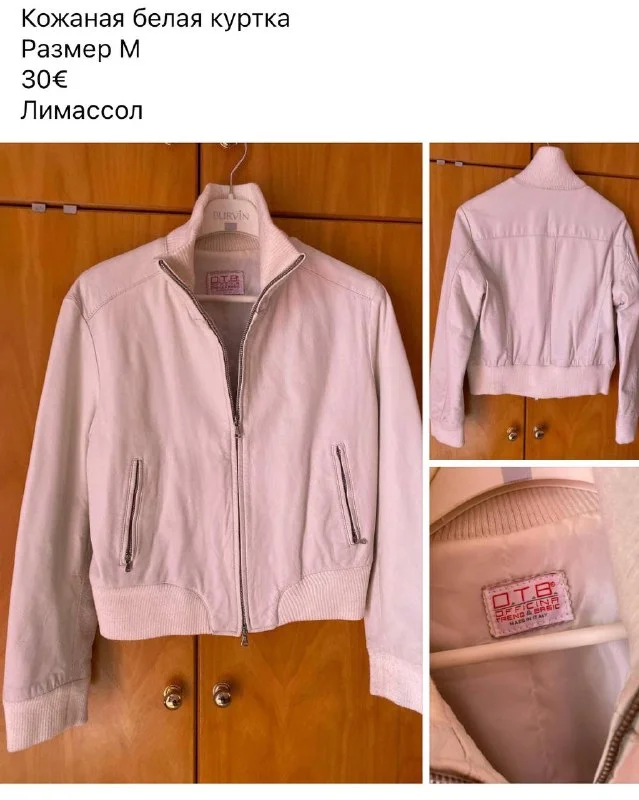Open the large front-view jacket photo
639x800 pixels.
coord(211,462)
